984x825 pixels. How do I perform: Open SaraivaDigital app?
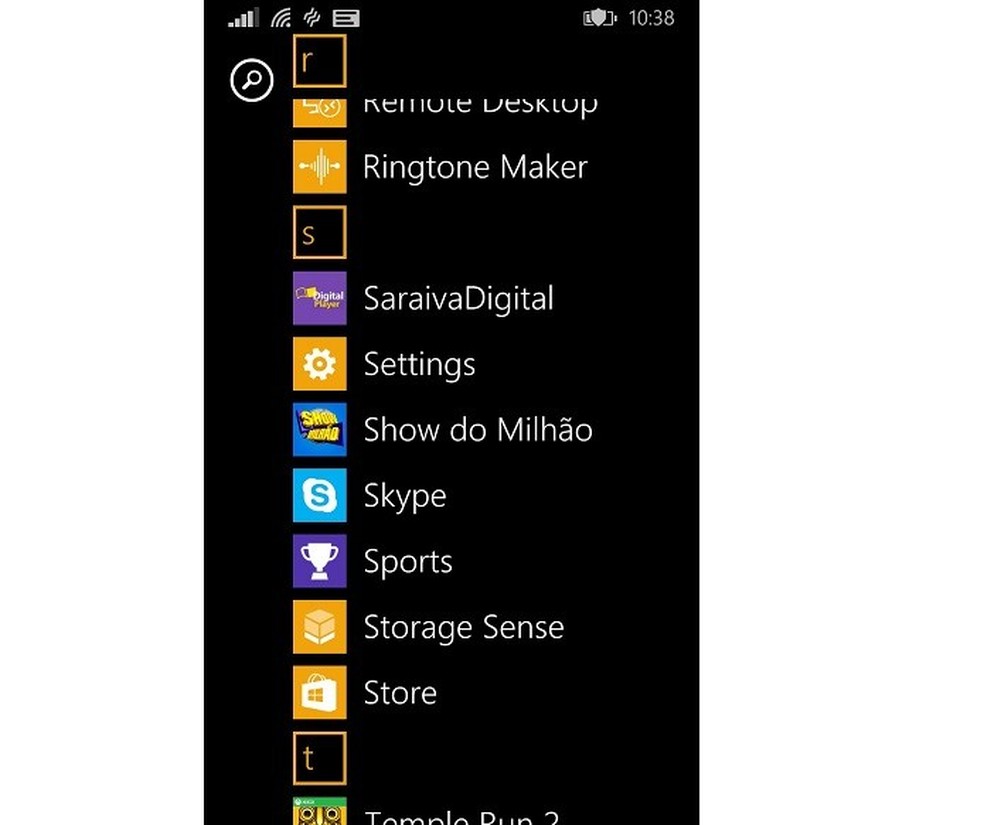[457, 299]
